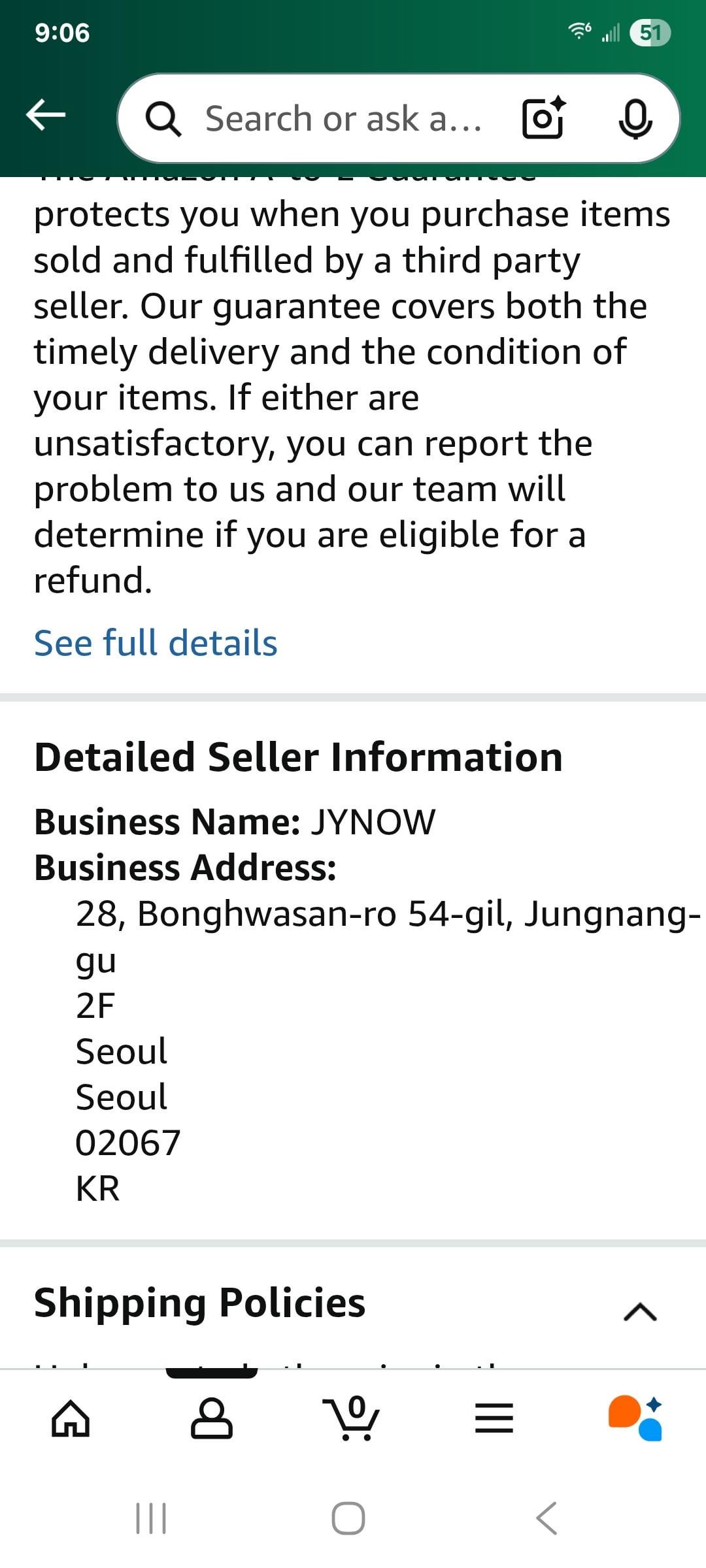The image size is (706, 1568).
Task: Open the camera lens search
Action: [x=543, y=118]
